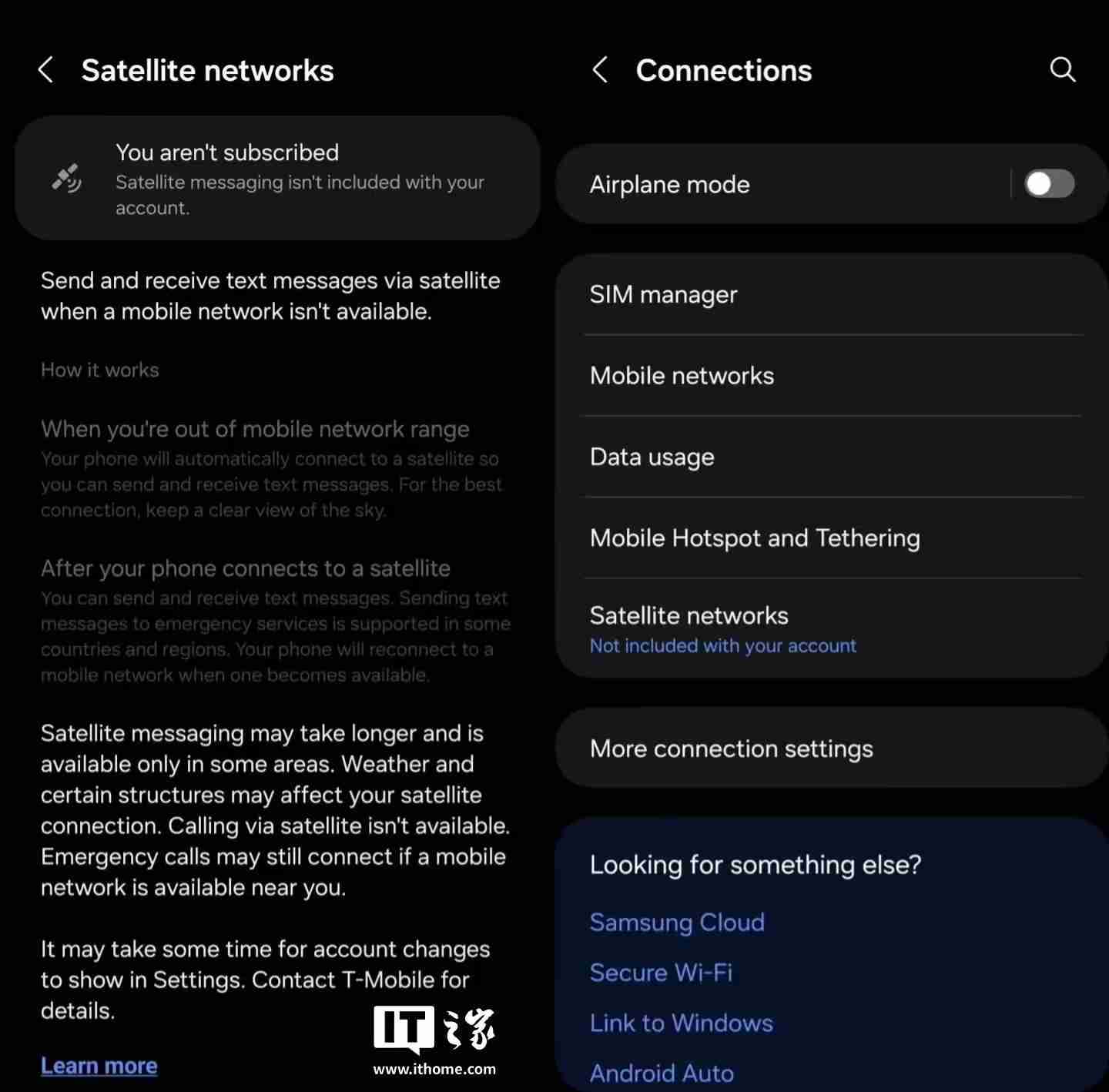Open the Secure Wi-Fi link
The height and width of the screenshot is (1092, 1109).
tap(661, 973)
